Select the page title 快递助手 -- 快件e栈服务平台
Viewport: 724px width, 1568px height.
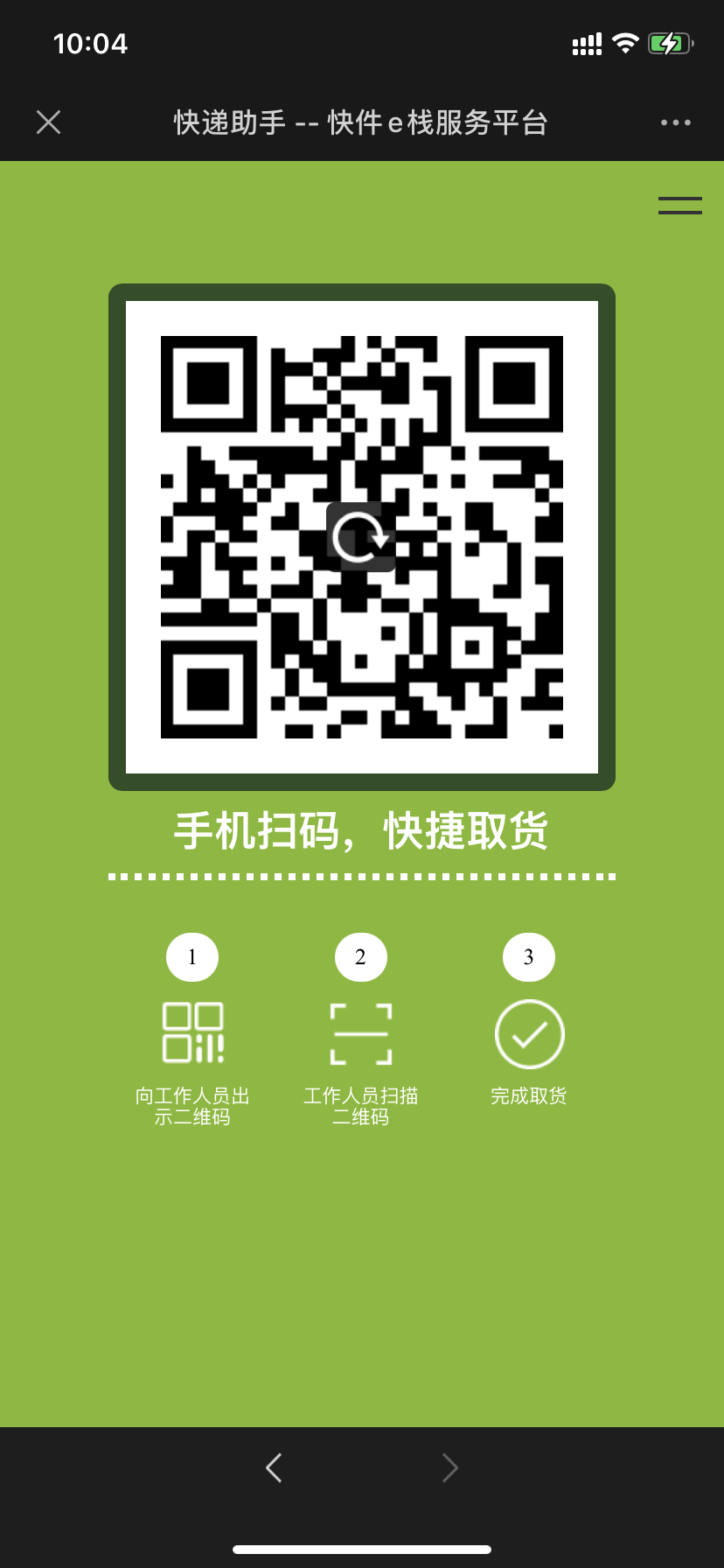click(x=360, y=123)
